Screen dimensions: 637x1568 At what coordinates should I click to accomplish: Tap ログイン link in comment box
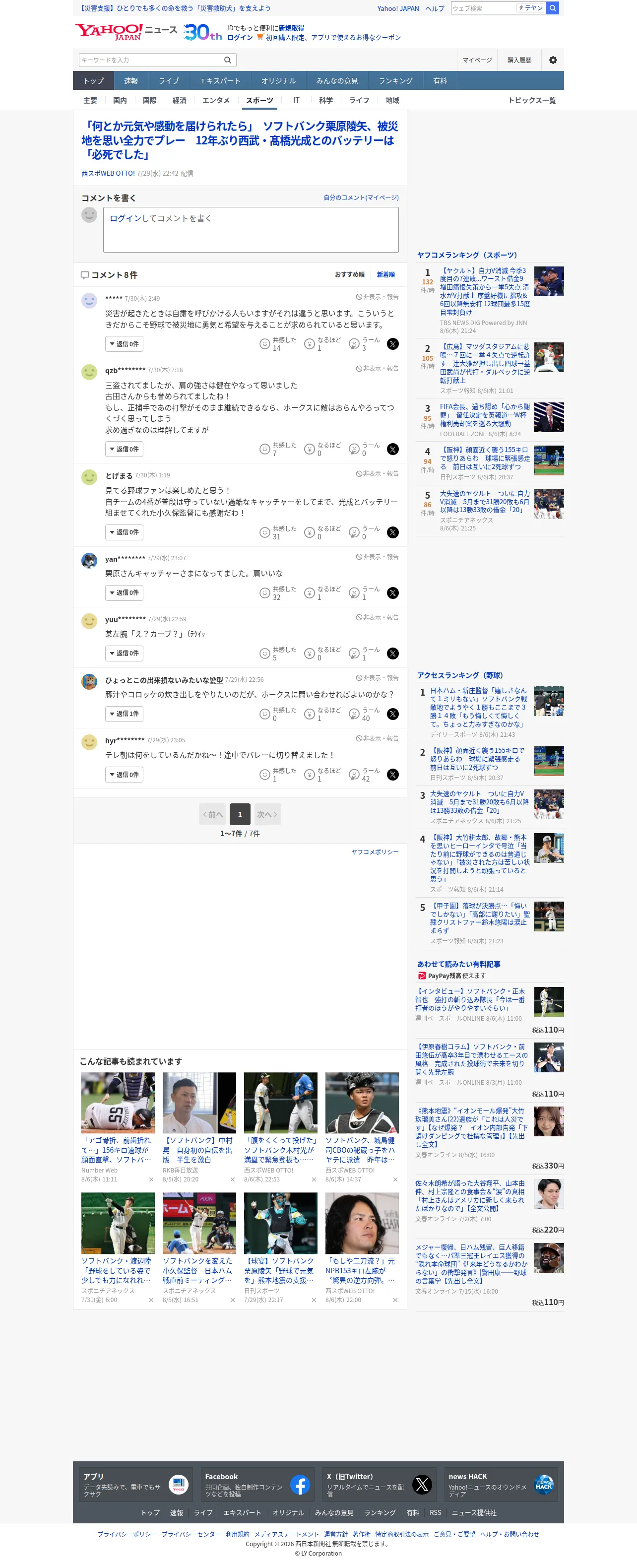tap(126, 218)
